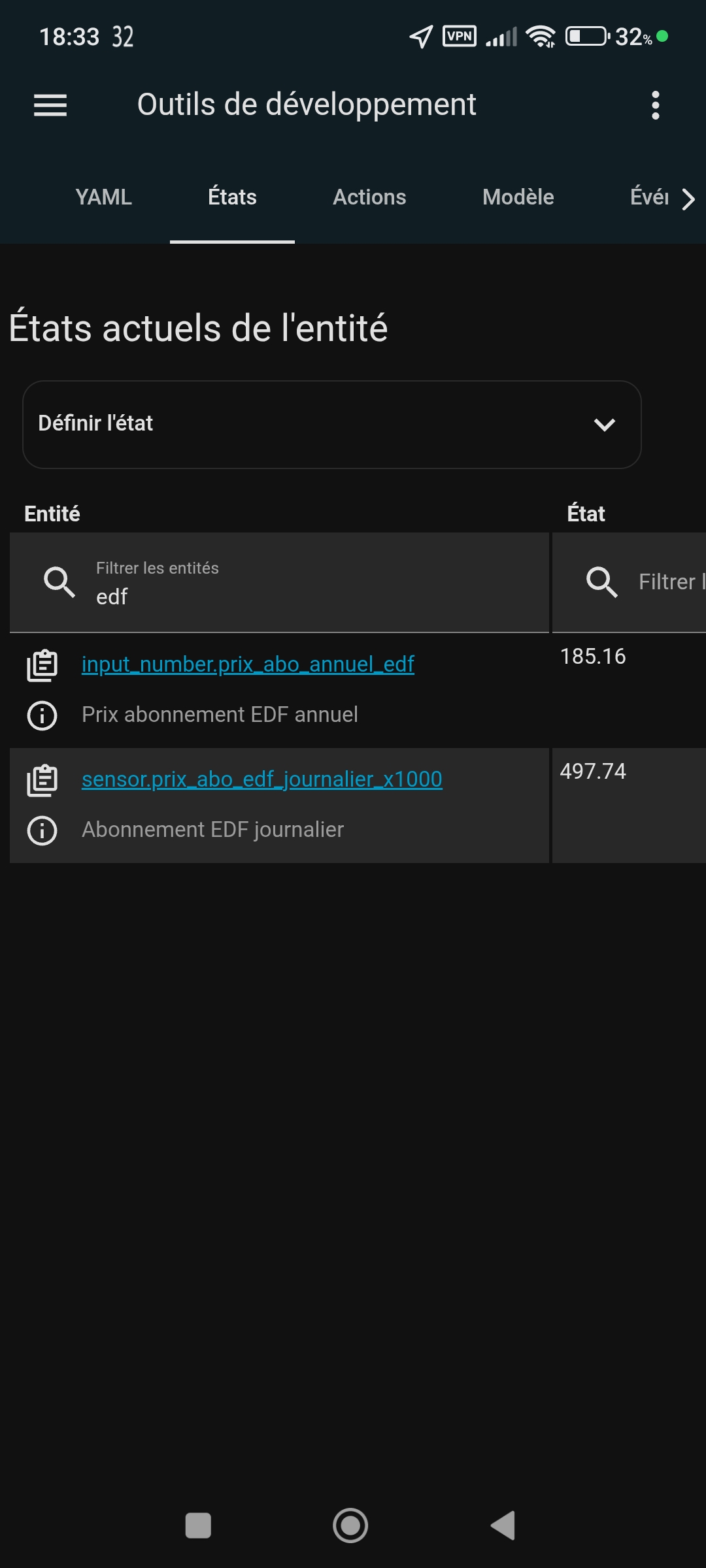
Task: Open the Modèle tab
Action: (518, 197)
